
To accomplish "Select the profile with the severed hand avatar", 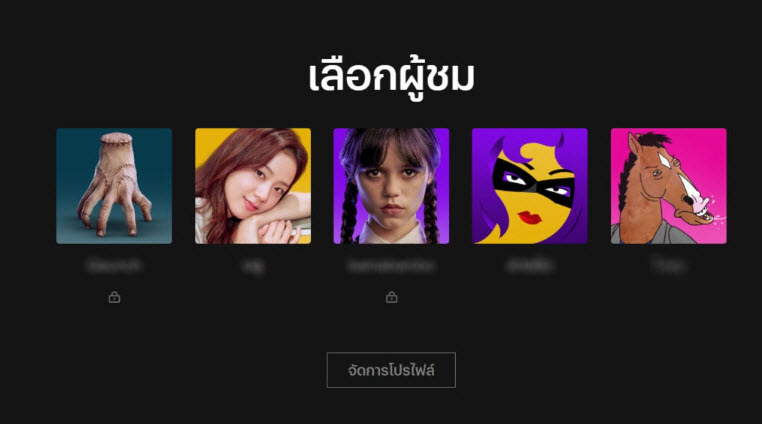I will click(x=114, y=186).
